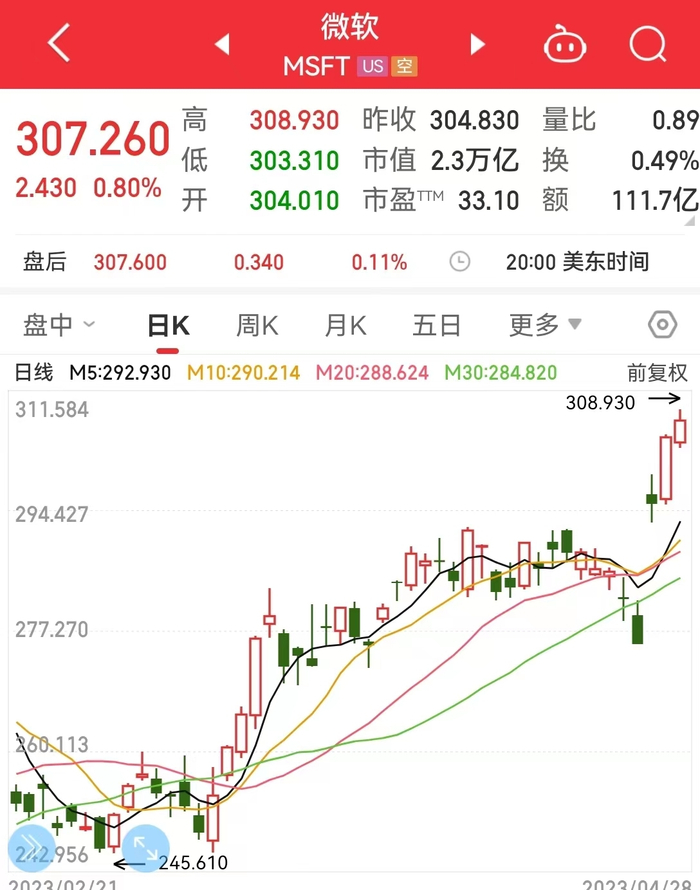Open the 盘中 session dropdown
Screen dimensions: 700x890
(x=59, y=325)
